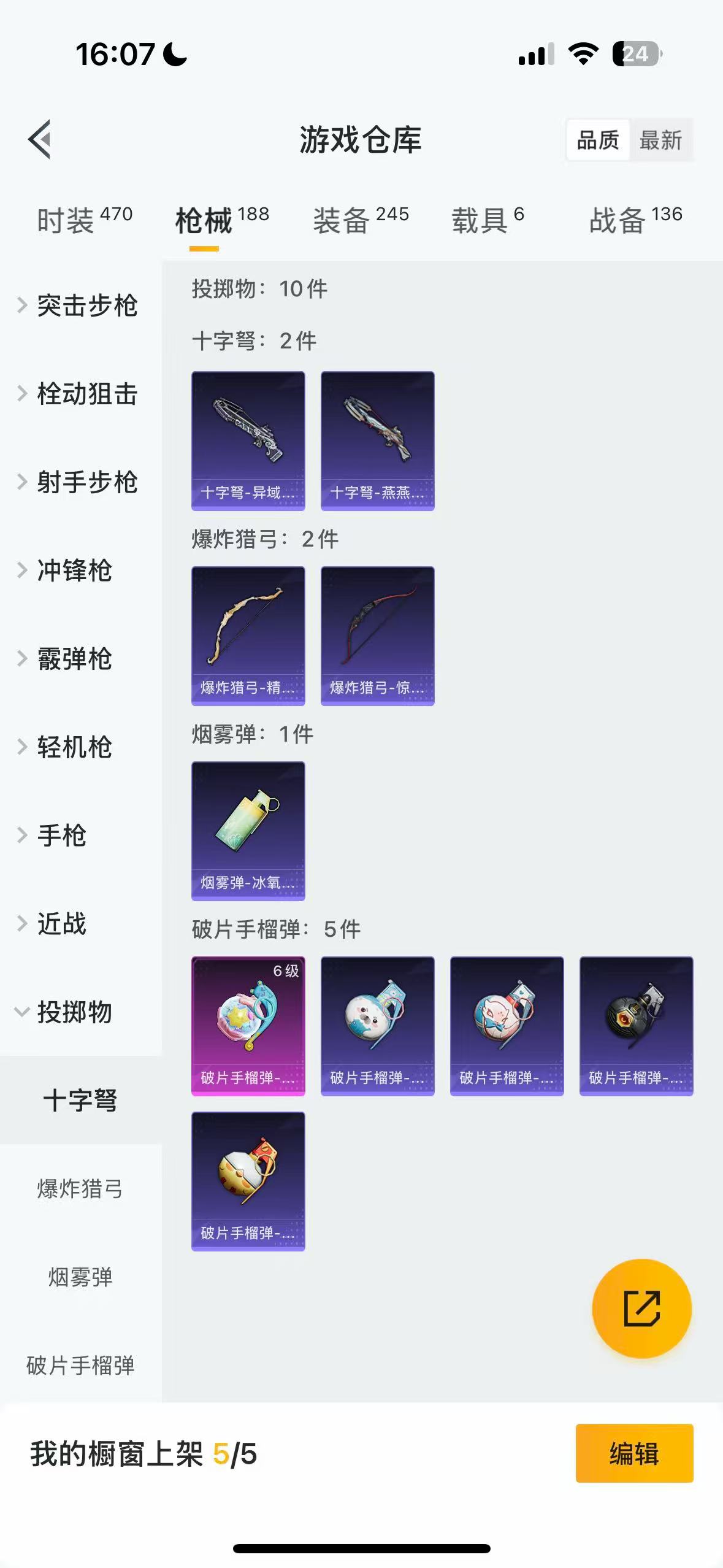The height and width of the screenshot is (1568, 723).
Task: Sort items by 最新
Action: coord(660,140)
